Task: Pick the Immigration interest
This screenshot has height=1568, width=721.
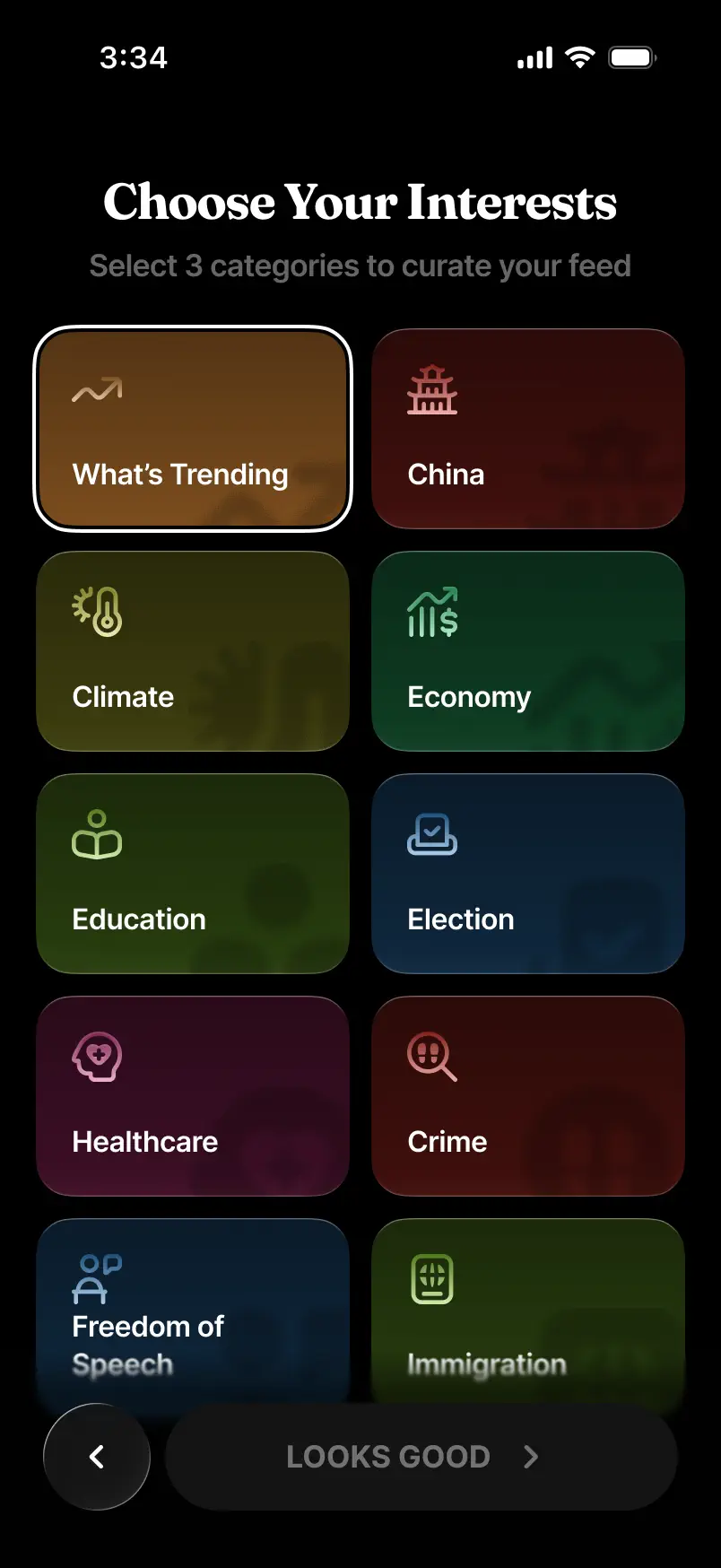Action: [528, 1310]
